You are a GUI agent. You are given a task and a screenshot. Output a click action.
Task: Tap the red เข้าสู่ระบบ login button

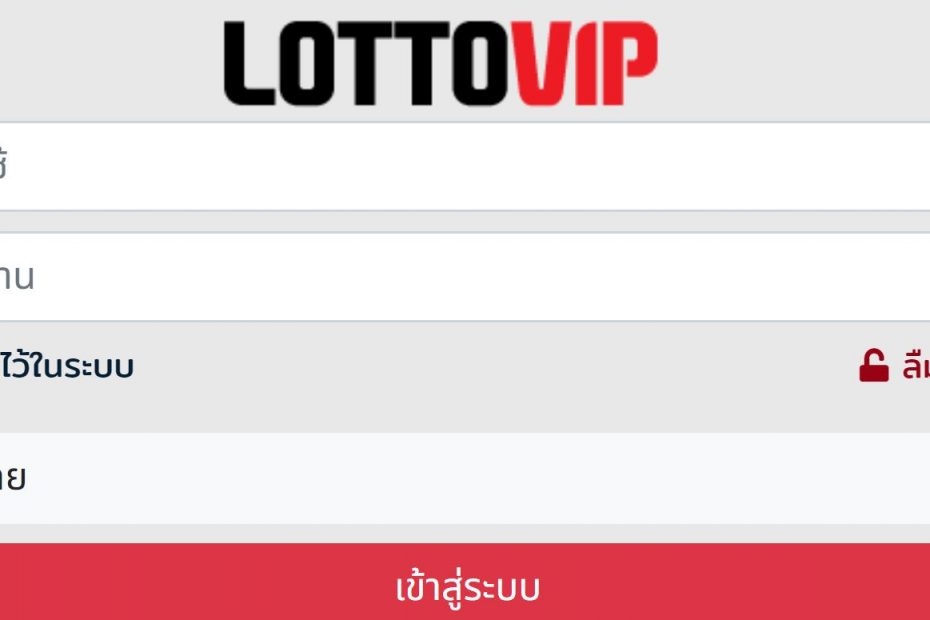tap(465, 587)
